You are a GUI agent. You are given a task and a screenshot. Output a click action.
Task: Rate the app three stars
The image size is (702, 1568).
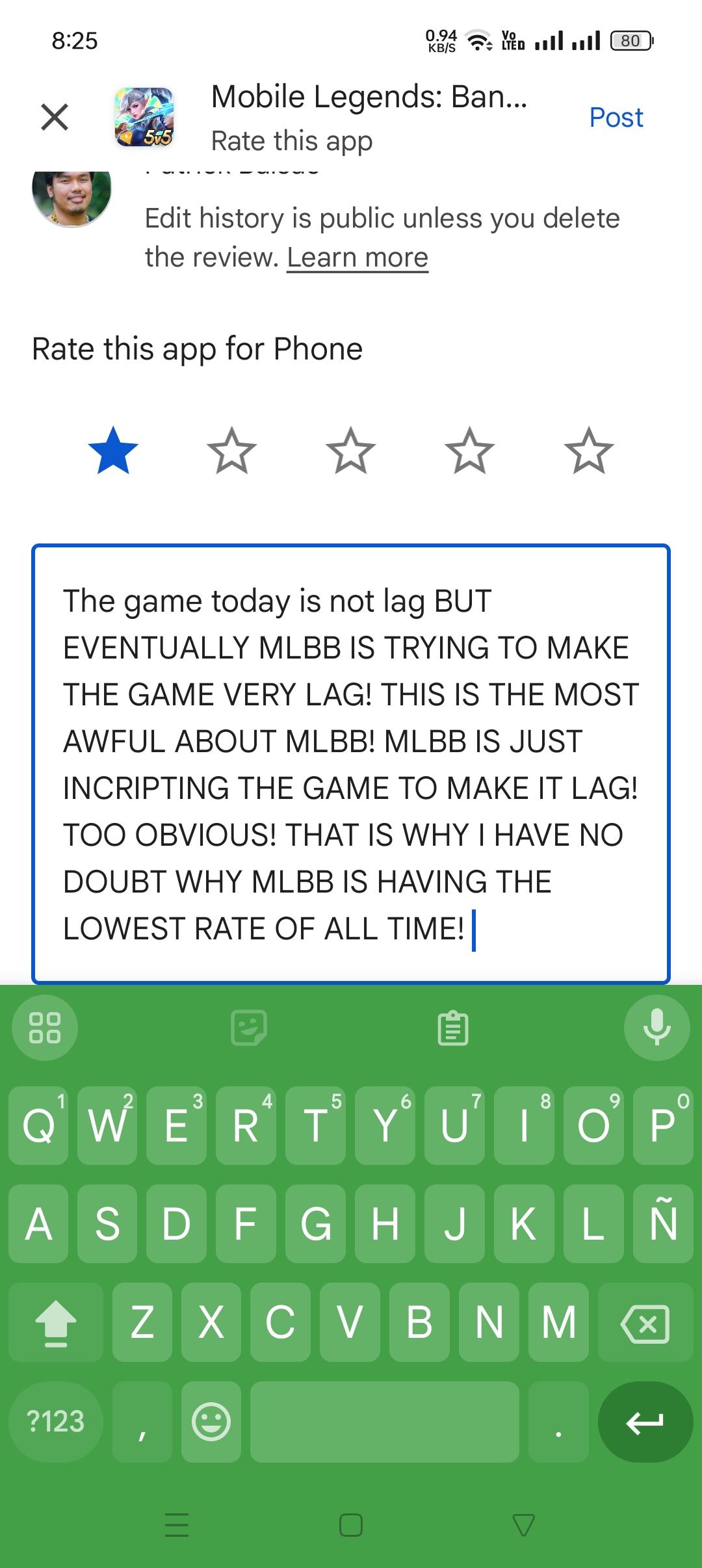click(351, 451)
